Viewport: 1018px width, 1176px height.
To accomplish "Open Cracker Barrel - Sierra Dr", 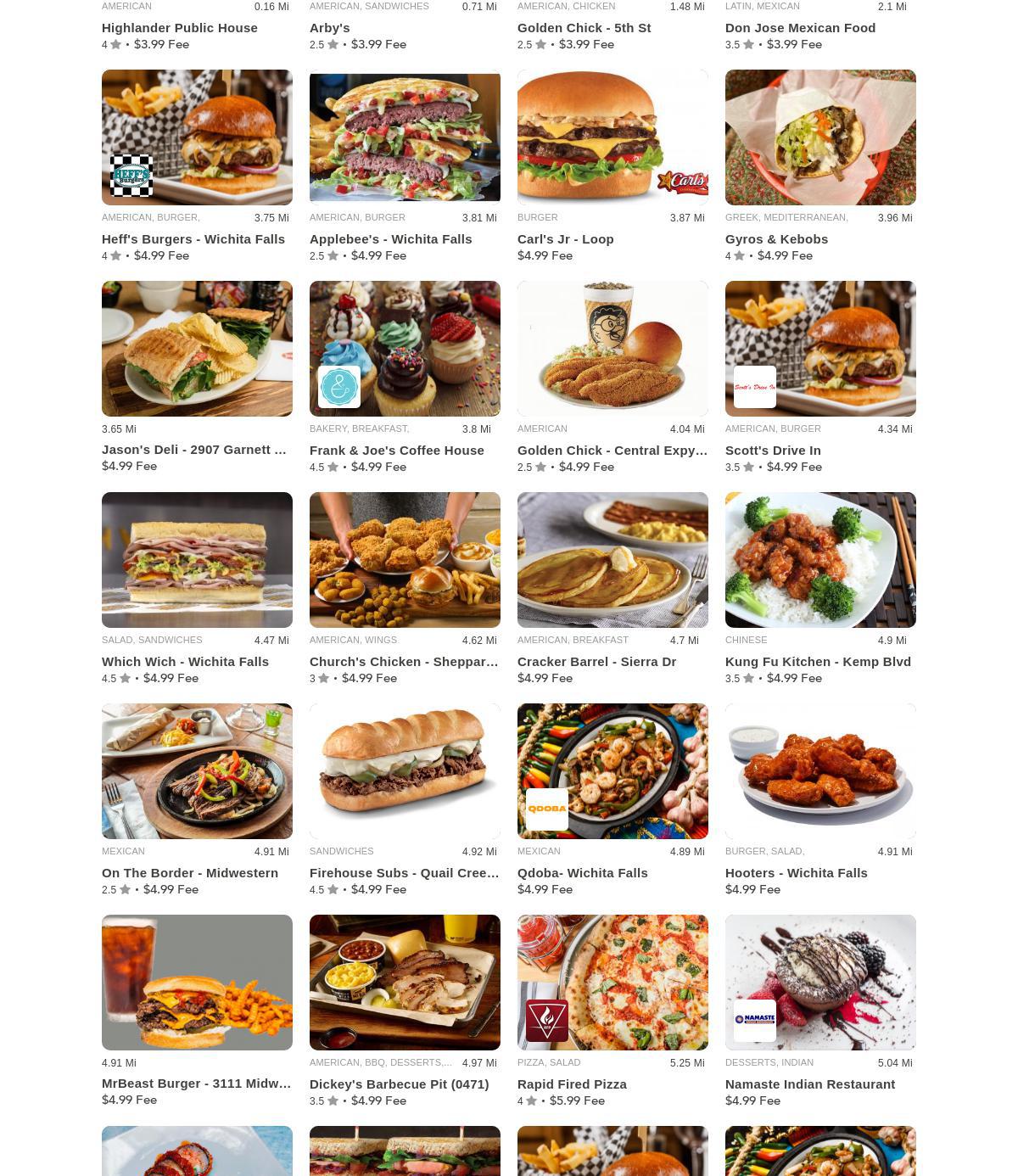I will point(612,560).
